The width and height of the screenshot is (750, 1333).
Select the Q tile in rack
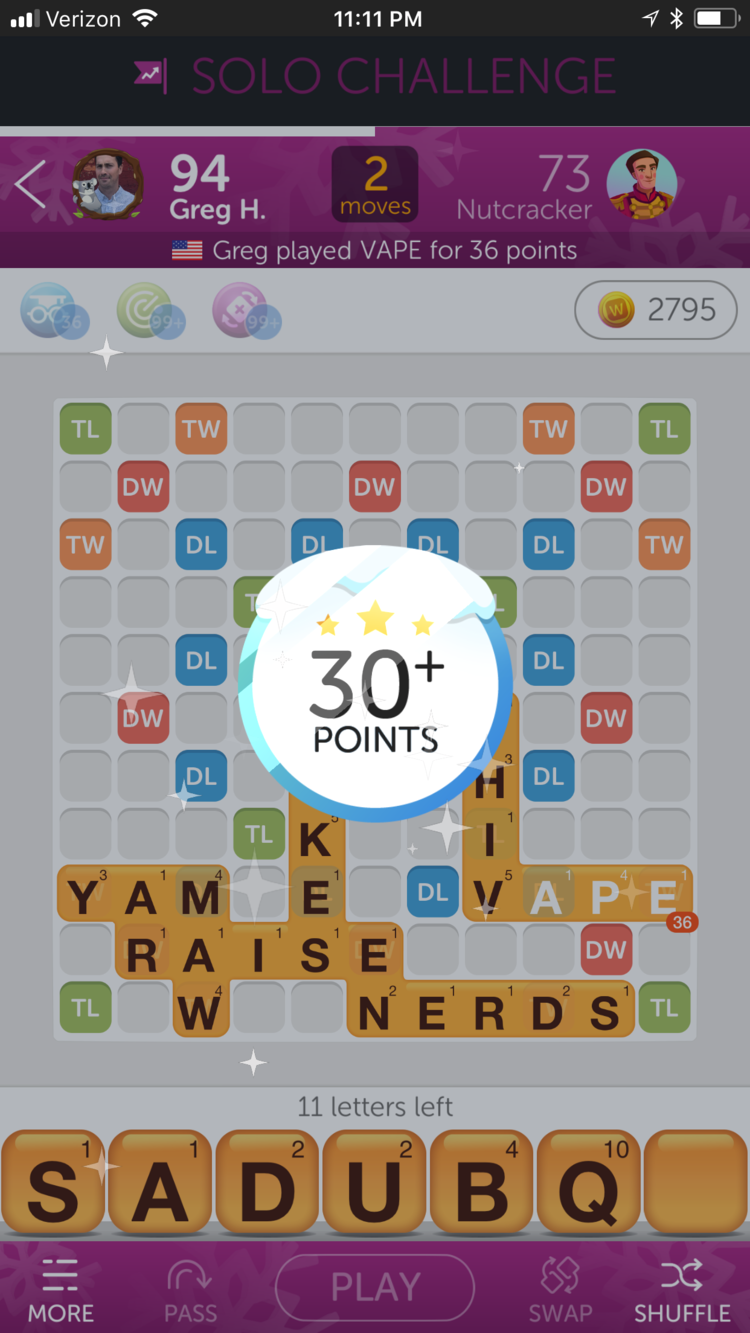[x=588, y=1183]
